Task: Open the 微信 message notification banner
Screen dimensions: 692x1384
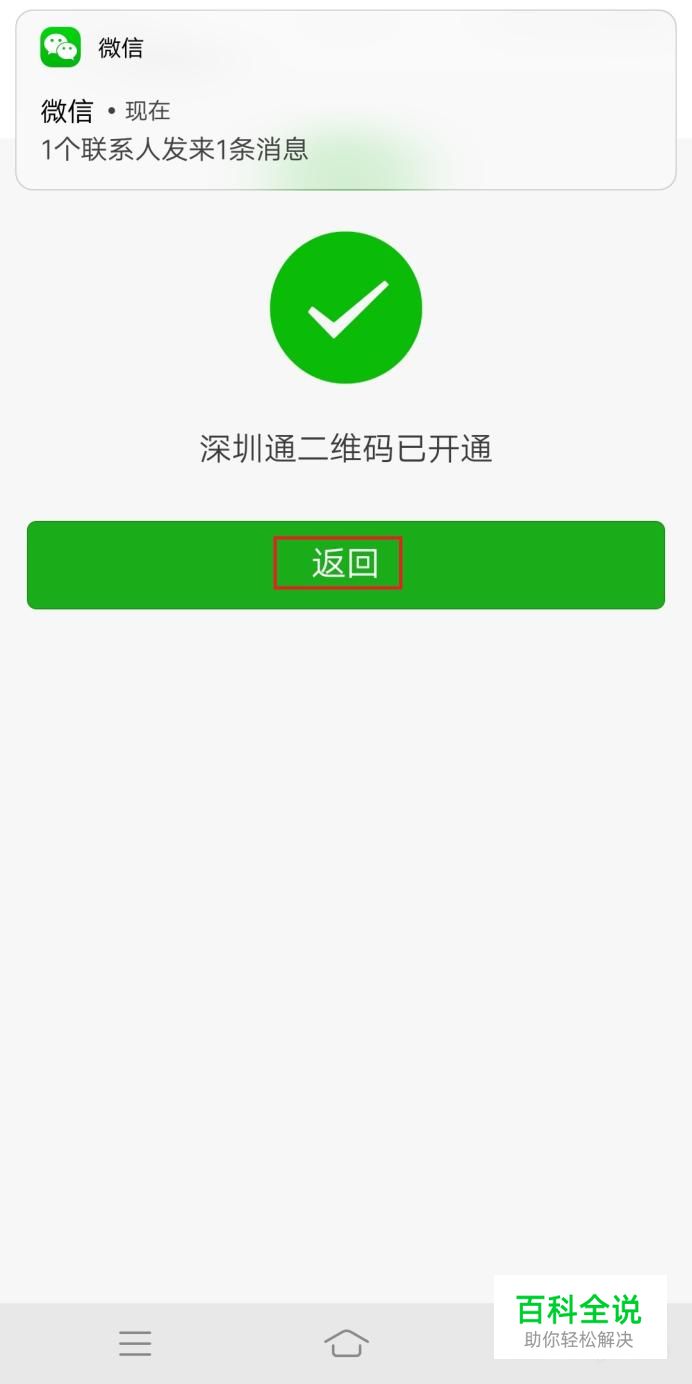Action: click(x=346, y=100)
